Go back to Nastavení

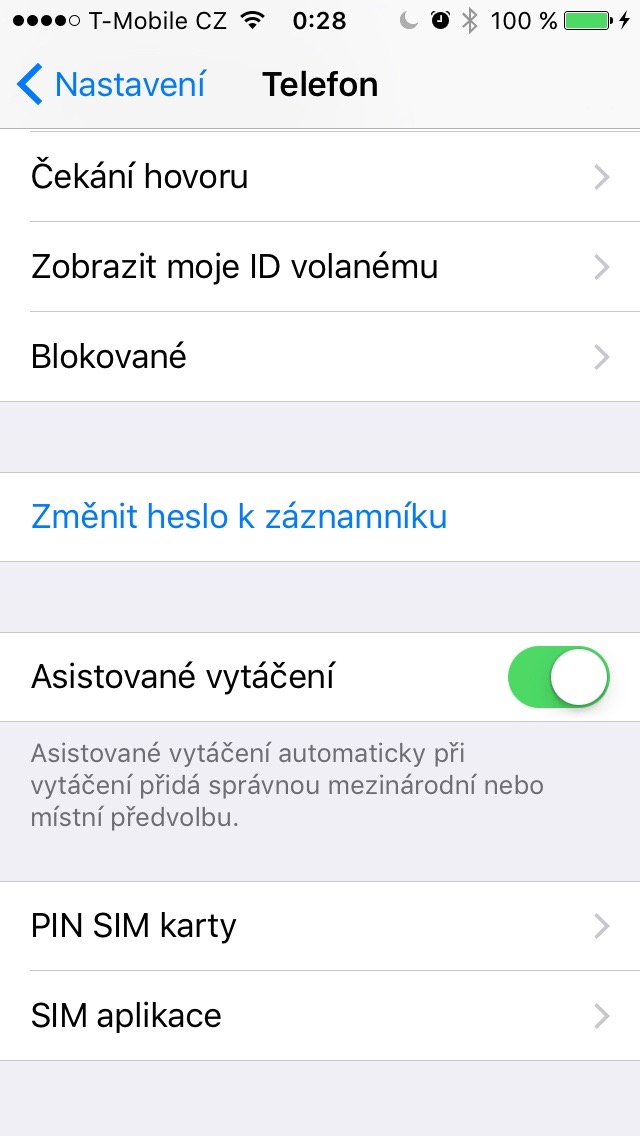(x=112, y=85)
